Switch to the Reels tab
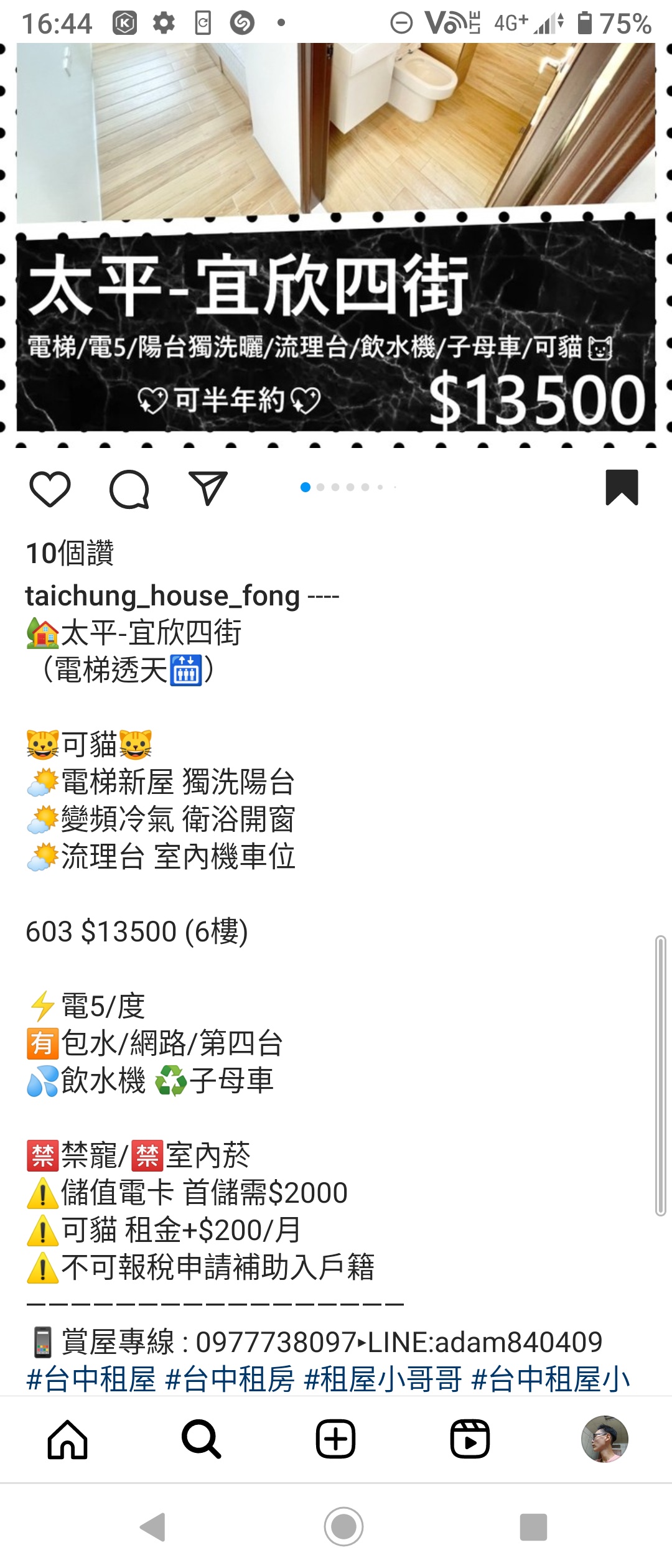The image size is (672, 1568). (x=470, y=1439)
